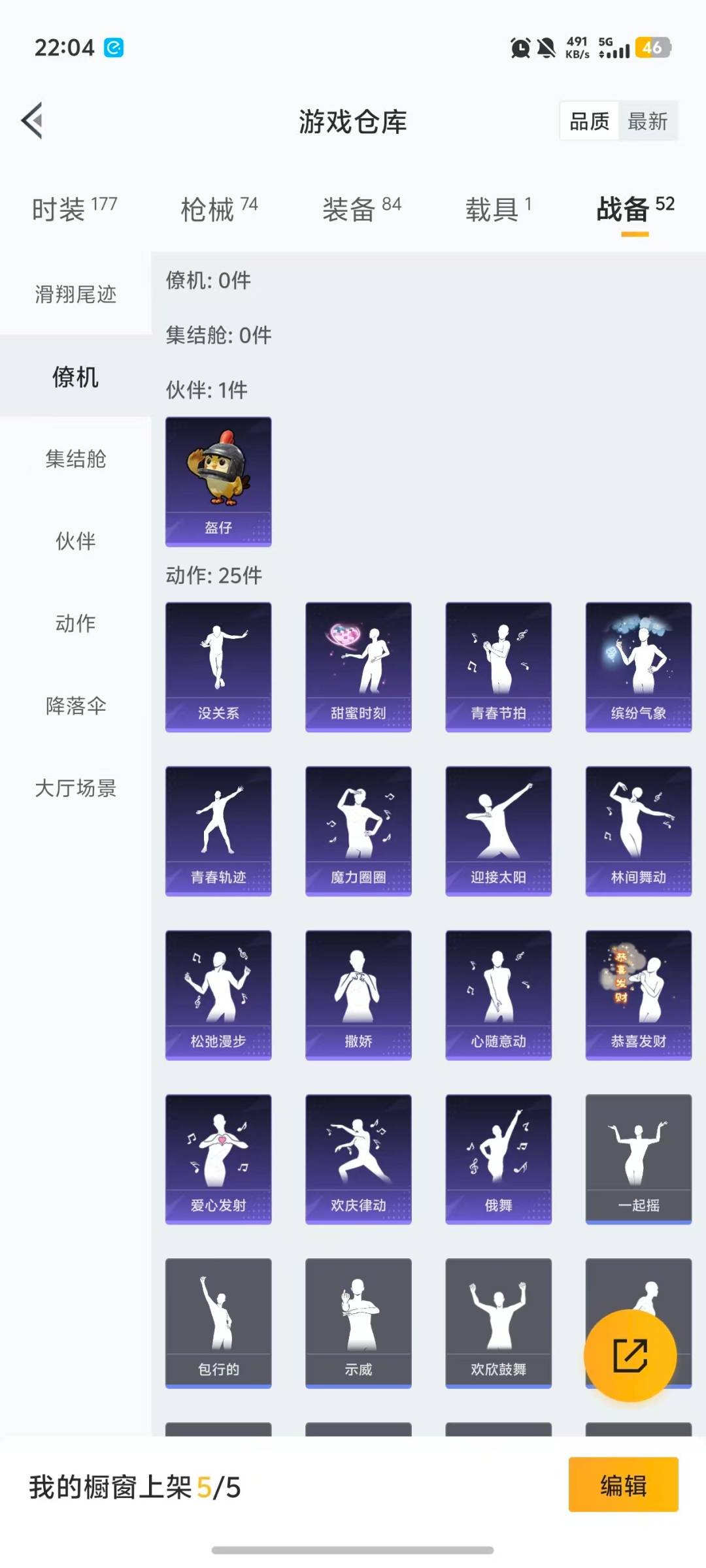
Task: Switch sorting to 品质
Action: (x=588, y=121)
